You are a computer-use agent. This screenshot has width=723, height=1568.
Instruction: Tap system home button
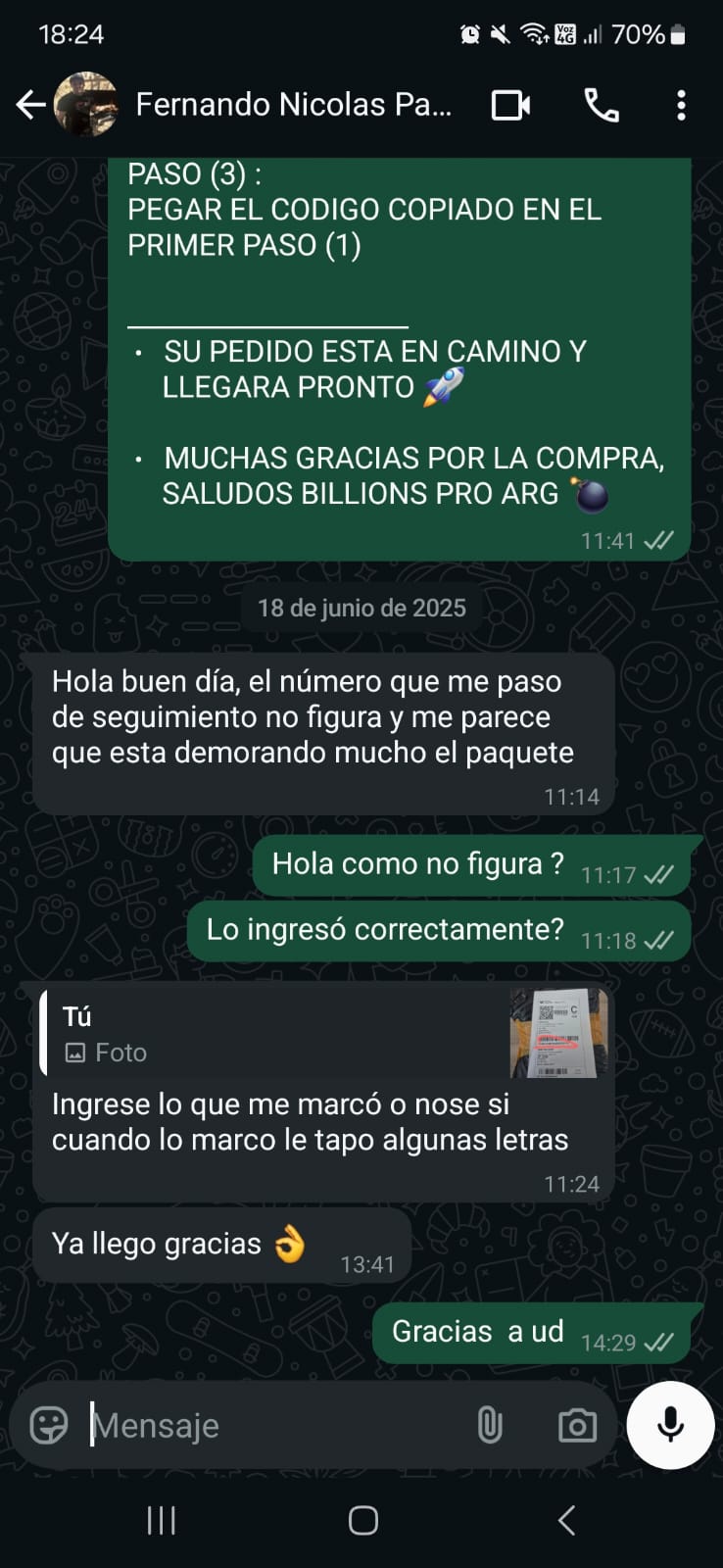363,1520
